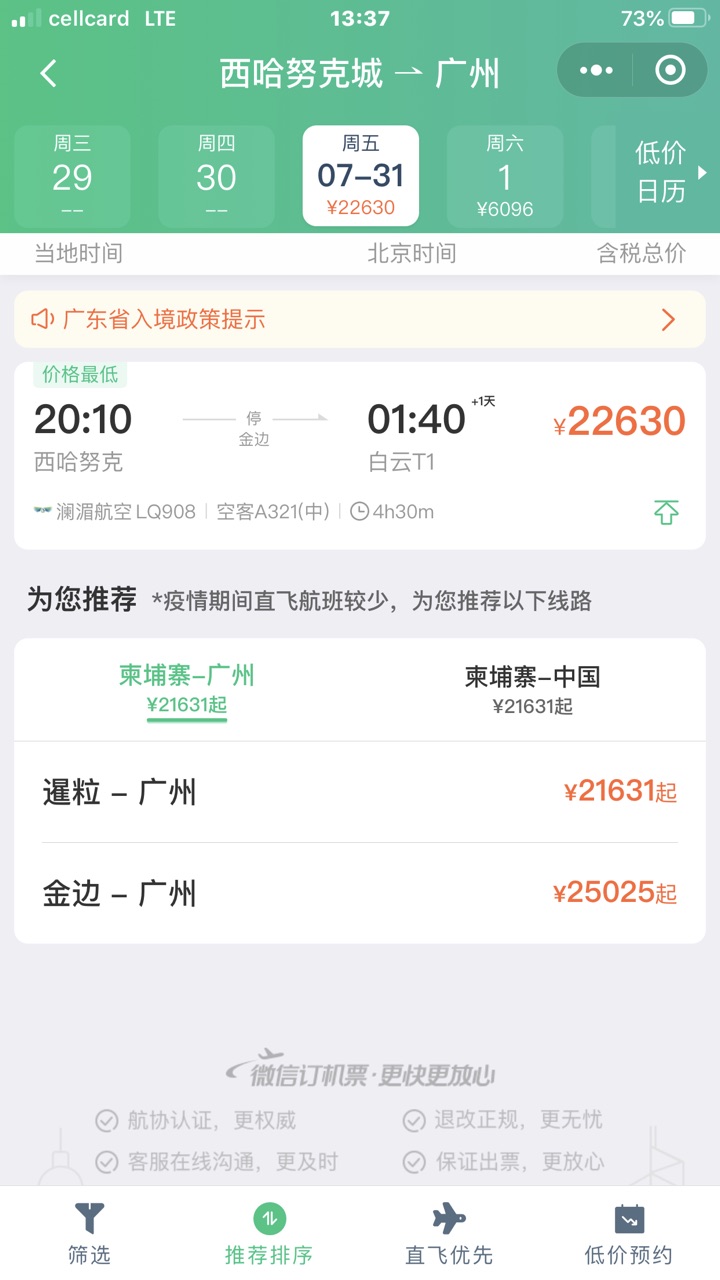
Task: Switch to the 柬埔寨-广州 tab
Action: (x=187, y=688)
